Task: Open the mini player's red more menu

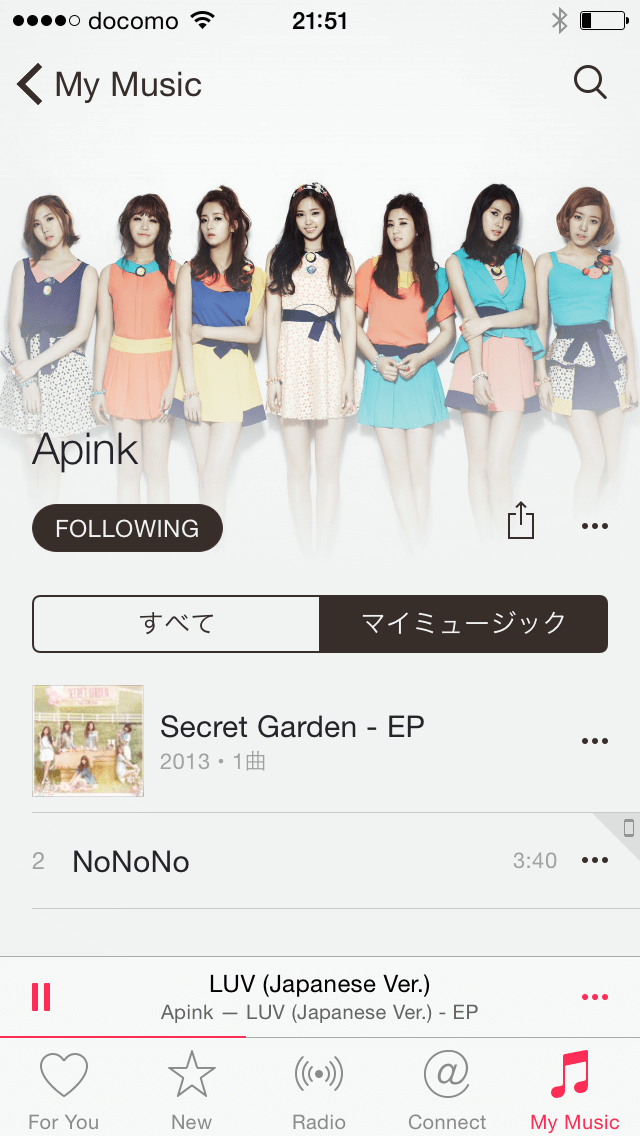Action: click(594, 997)
